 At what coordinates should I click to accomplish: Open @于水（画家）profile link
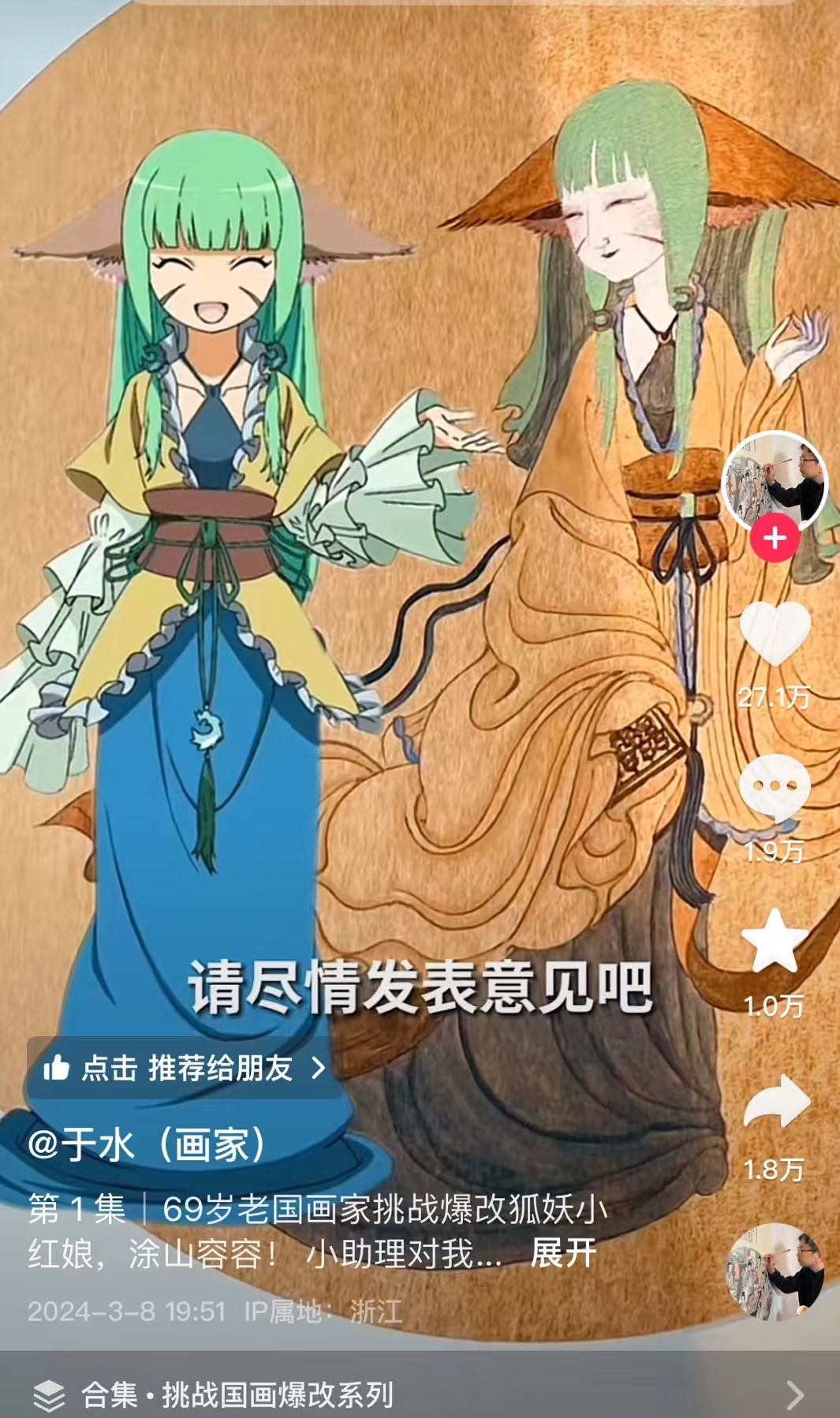pyautogui.click(x=148, y=1144)
